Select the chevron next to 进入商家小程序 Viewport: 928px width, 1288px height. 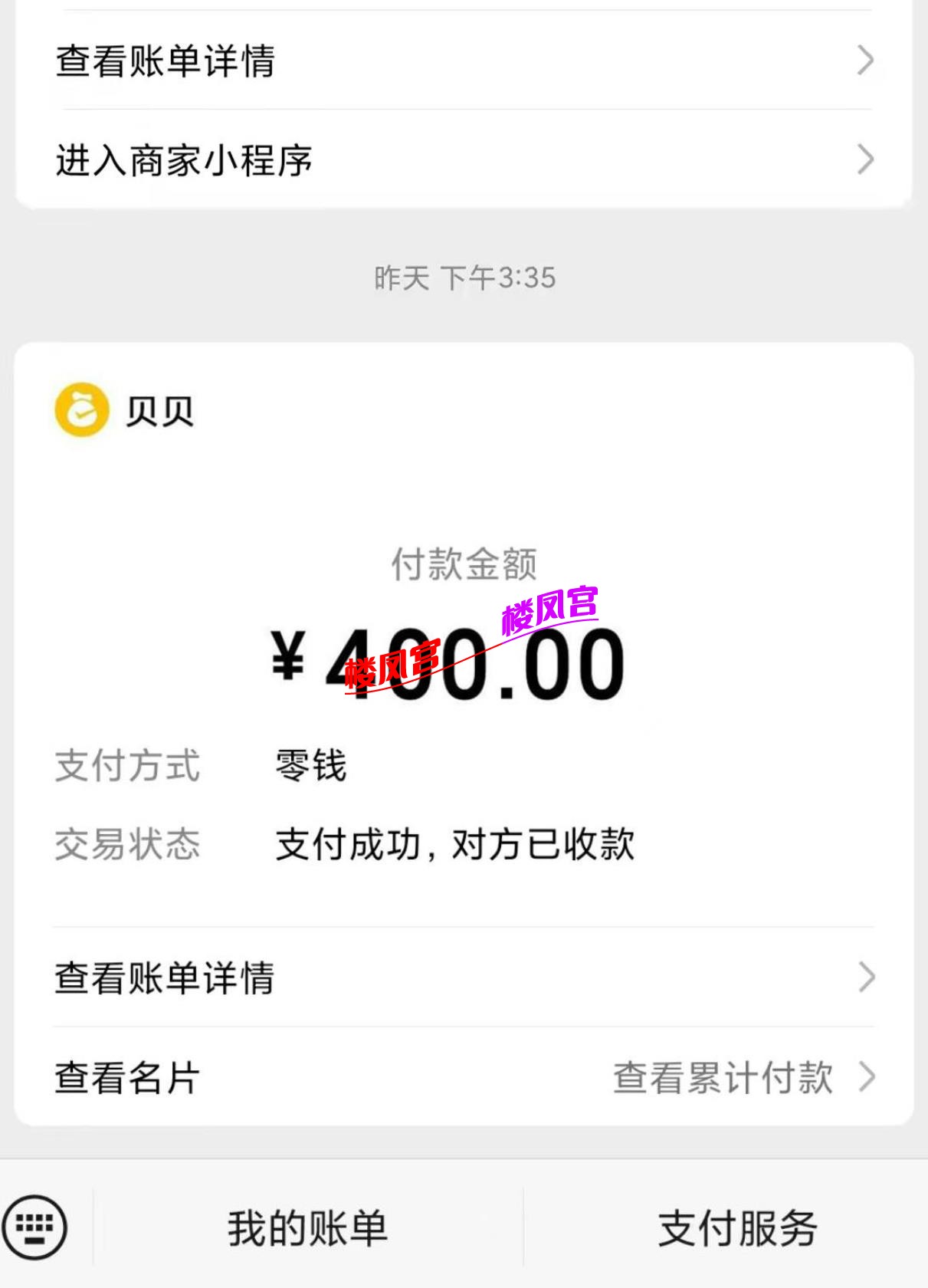pyautogui.click(x=867, y=159)
